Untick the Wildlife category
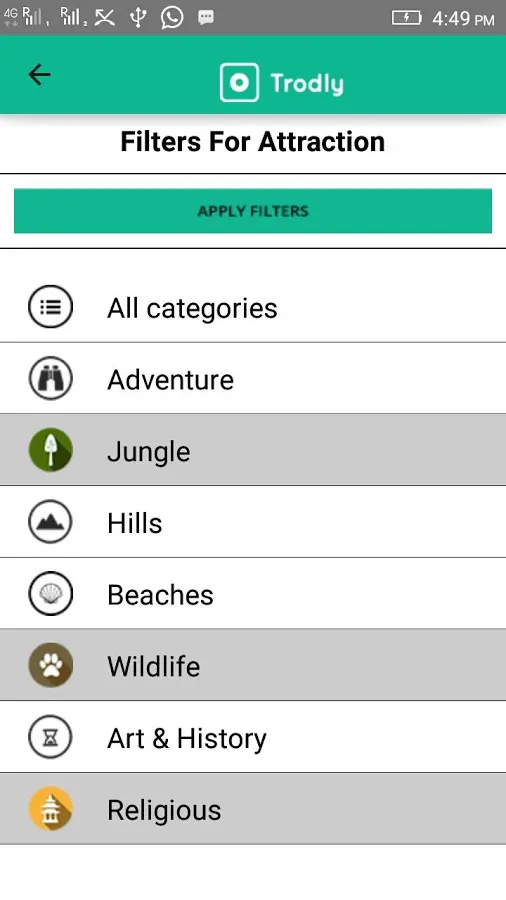Screen dimensions: 506x900 point(253,665)
